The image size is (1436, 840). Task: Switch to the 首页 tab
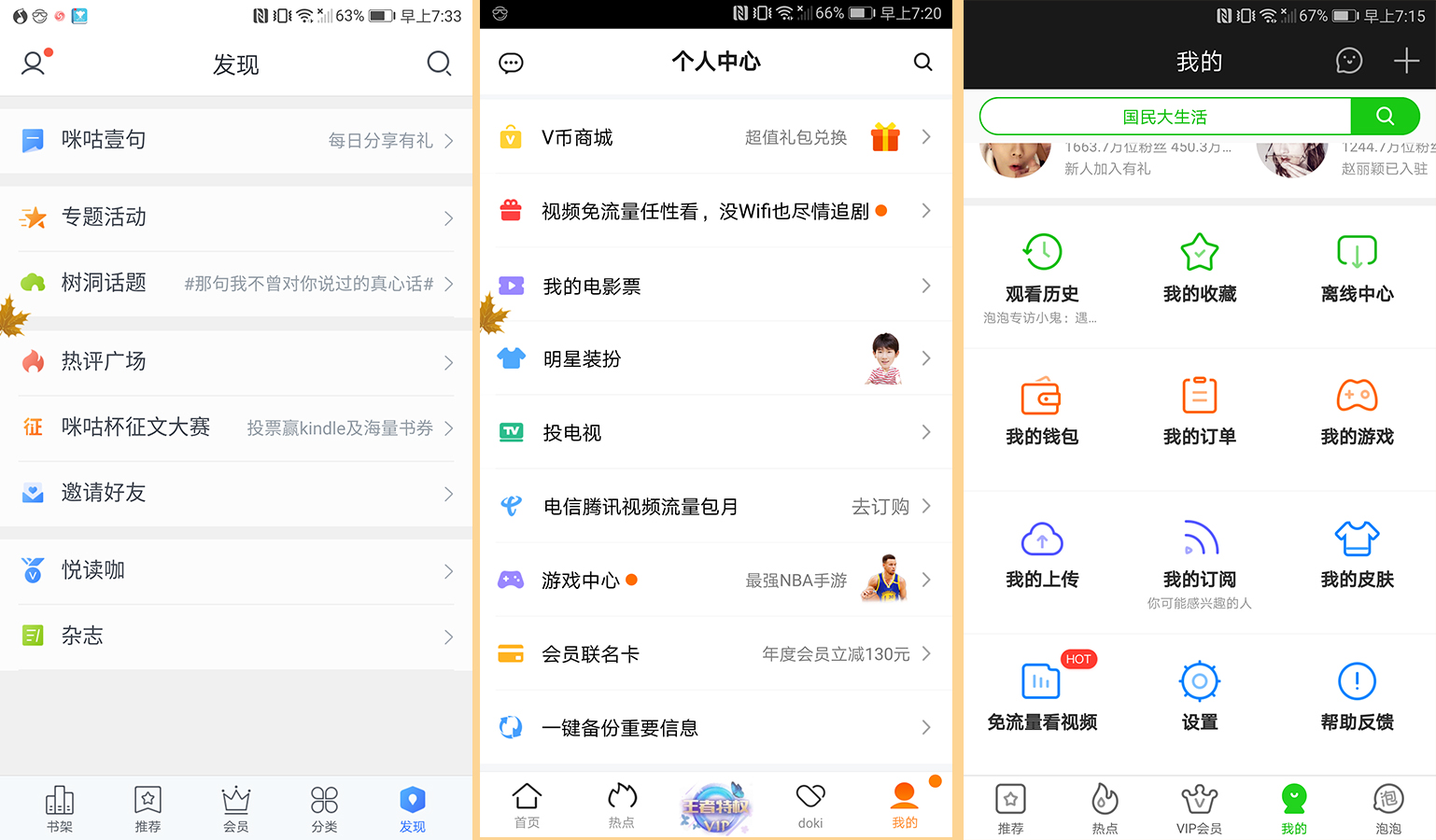tap(527, 805)
